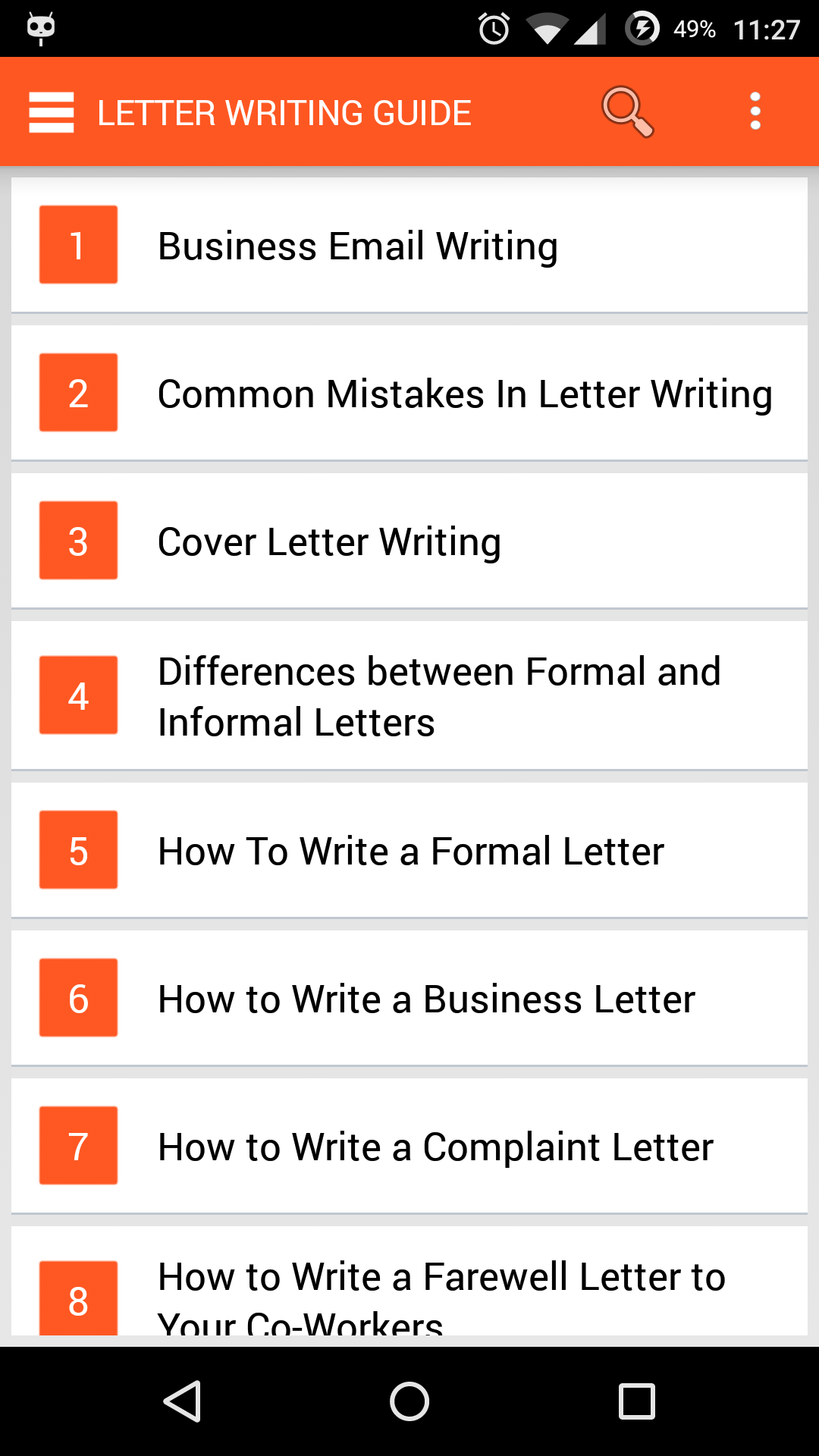Viewport: 819px width, 1456px height.
Task: Tap the orange number 7 badge
Action: (x=77, y=1147)
